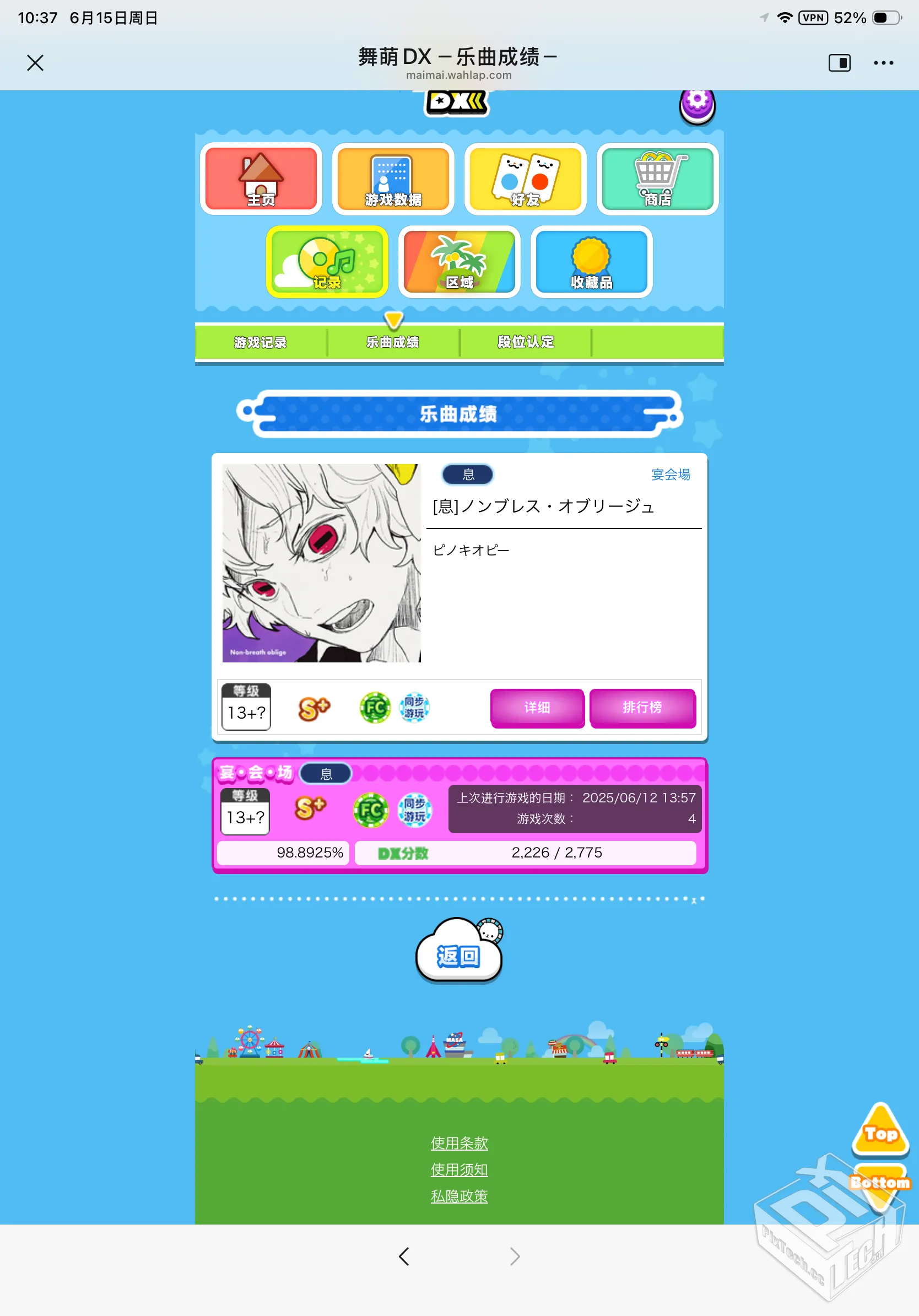The image size is (919, 1316).
Task: View 详细 details for this song
Action: pyautogui.click(x=537, y=707)
